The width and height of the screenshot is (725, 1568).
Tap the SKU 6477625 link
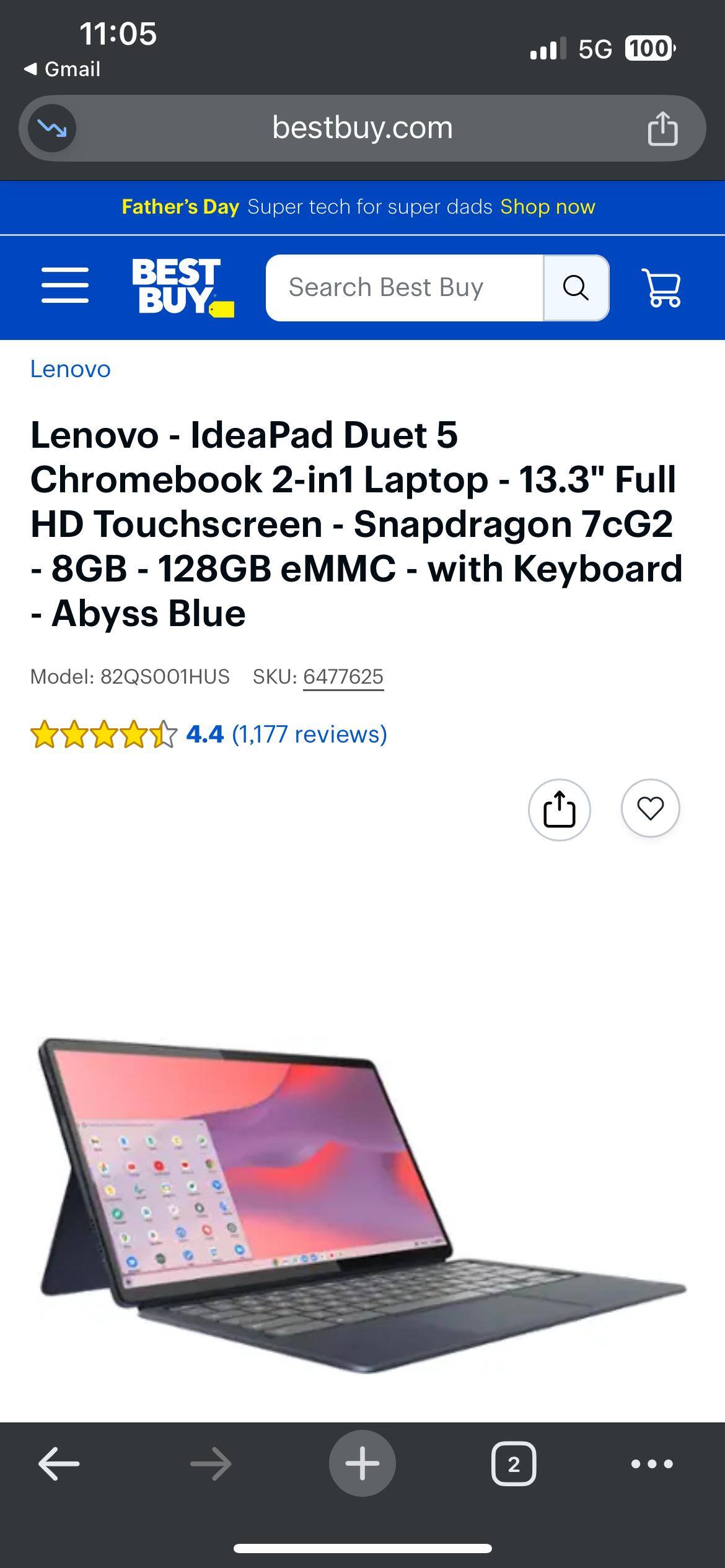click(x=343, y=677)
